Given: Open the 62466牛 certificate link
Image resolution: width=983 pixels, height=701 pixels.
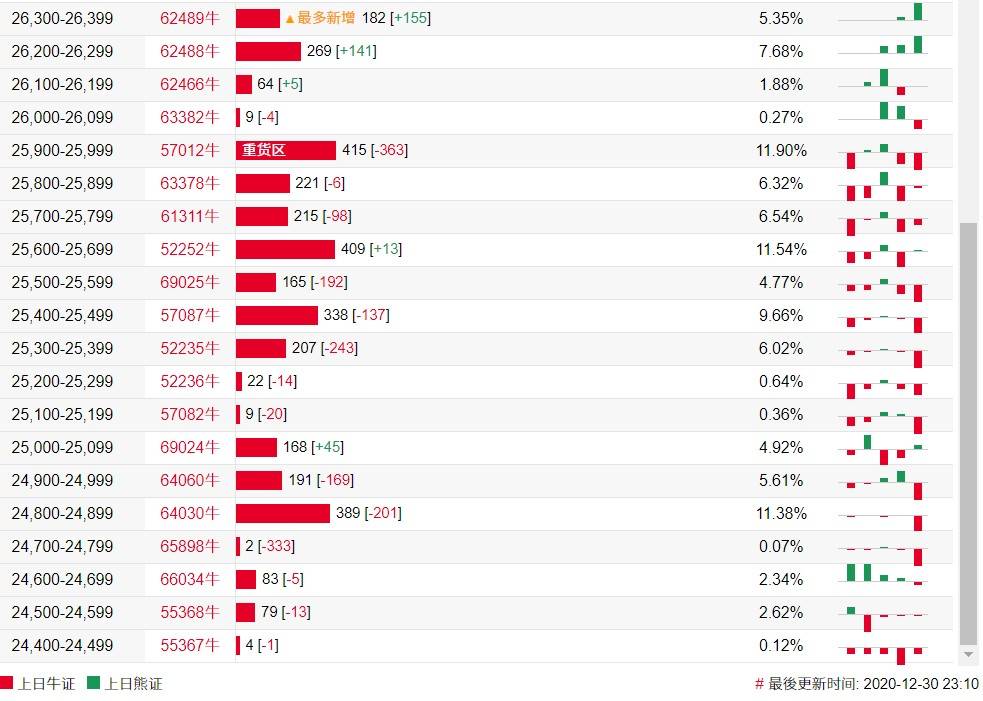Looking at the screenshot, I should (x=189, y=84).
